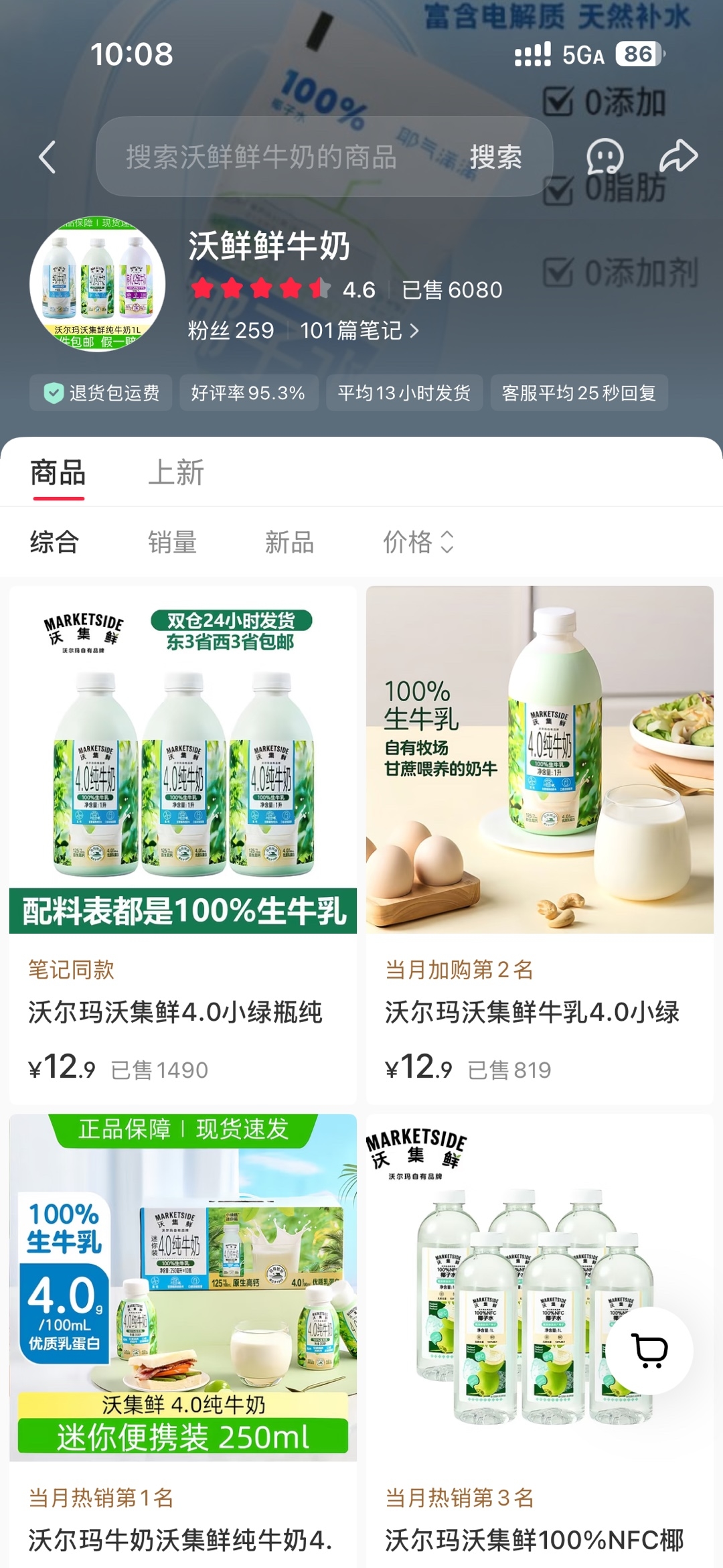Open the 101篇笔记 link
723x1568 pixels.
(x=359, y=330)
